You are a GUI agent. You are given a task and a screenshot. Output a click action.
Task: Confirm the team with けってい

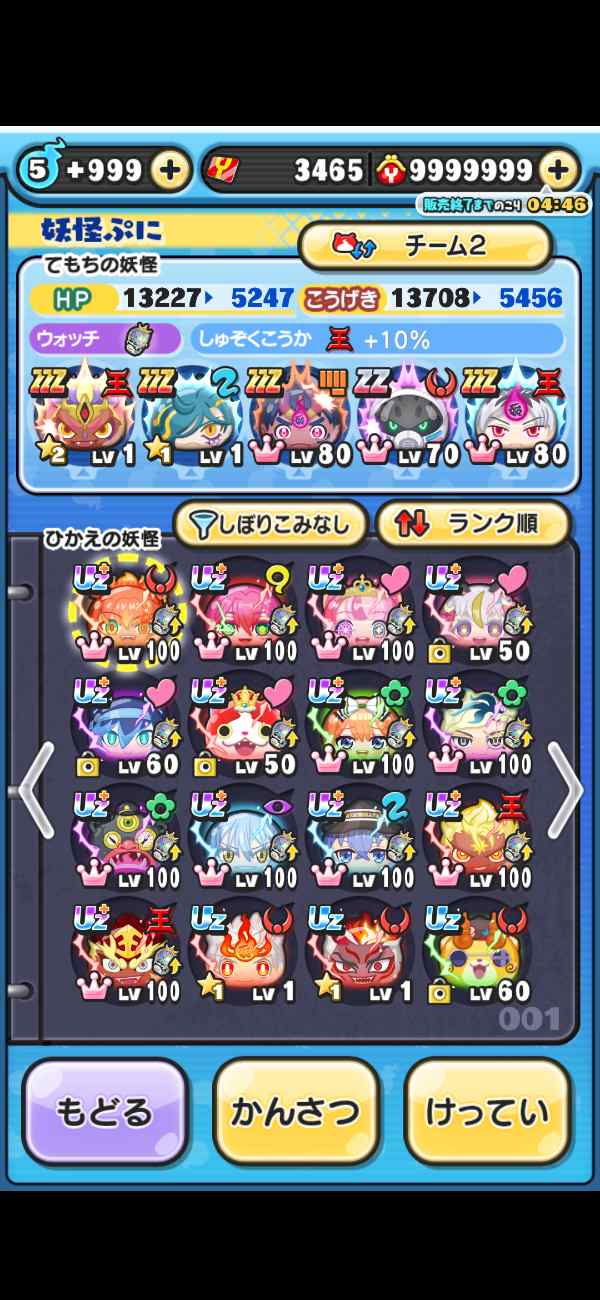point(487,1112)
